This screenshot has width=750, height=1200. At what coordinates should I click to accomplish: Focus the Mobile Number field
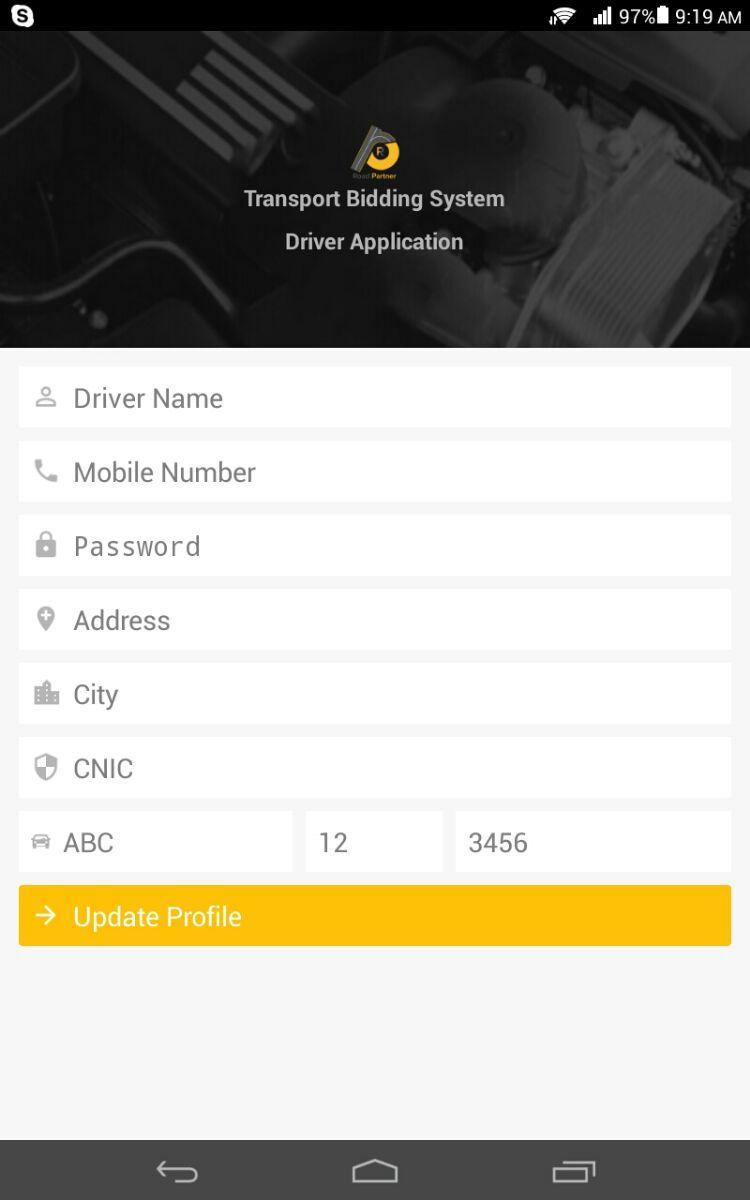tap(375, 472)
